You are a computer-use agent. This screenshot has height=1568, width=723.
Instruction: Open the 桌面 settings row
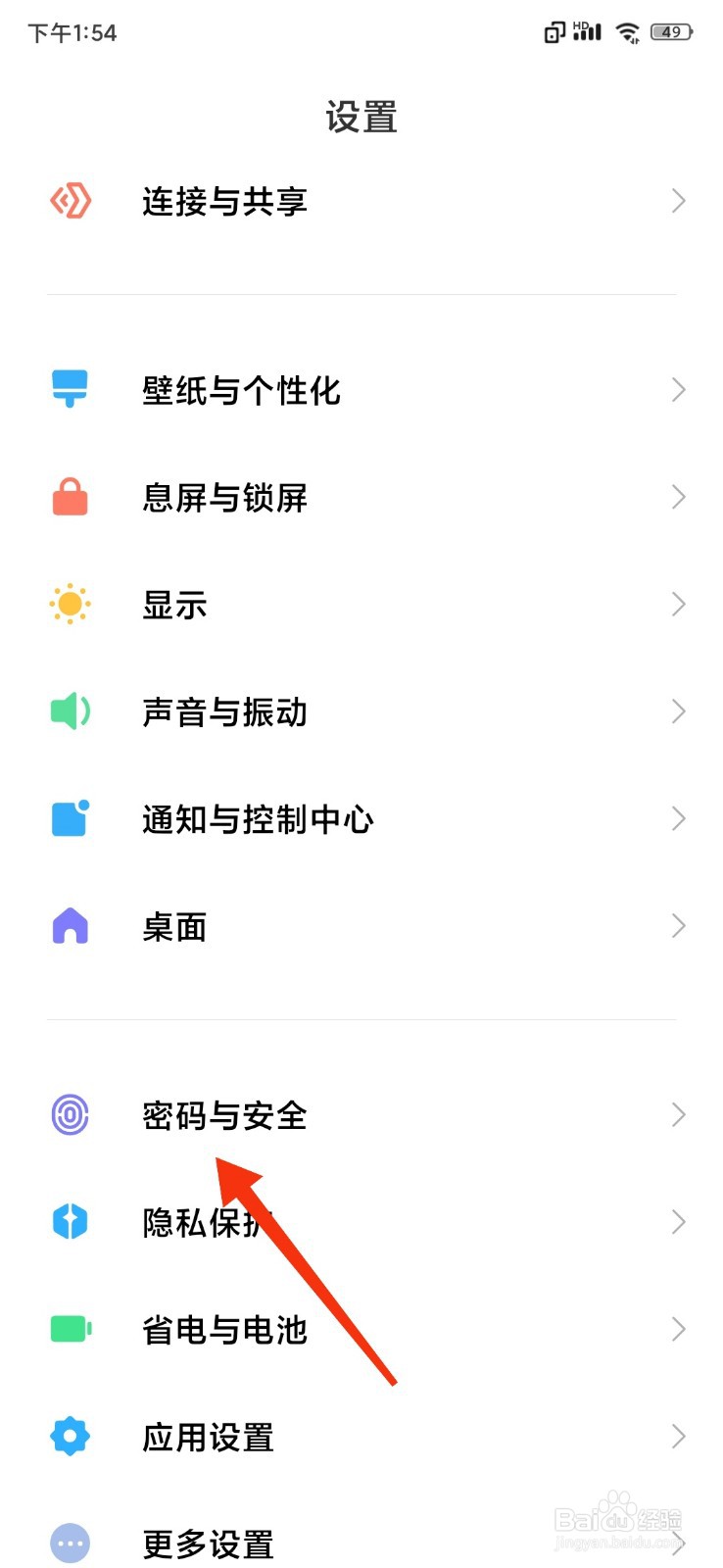[175, 926]
